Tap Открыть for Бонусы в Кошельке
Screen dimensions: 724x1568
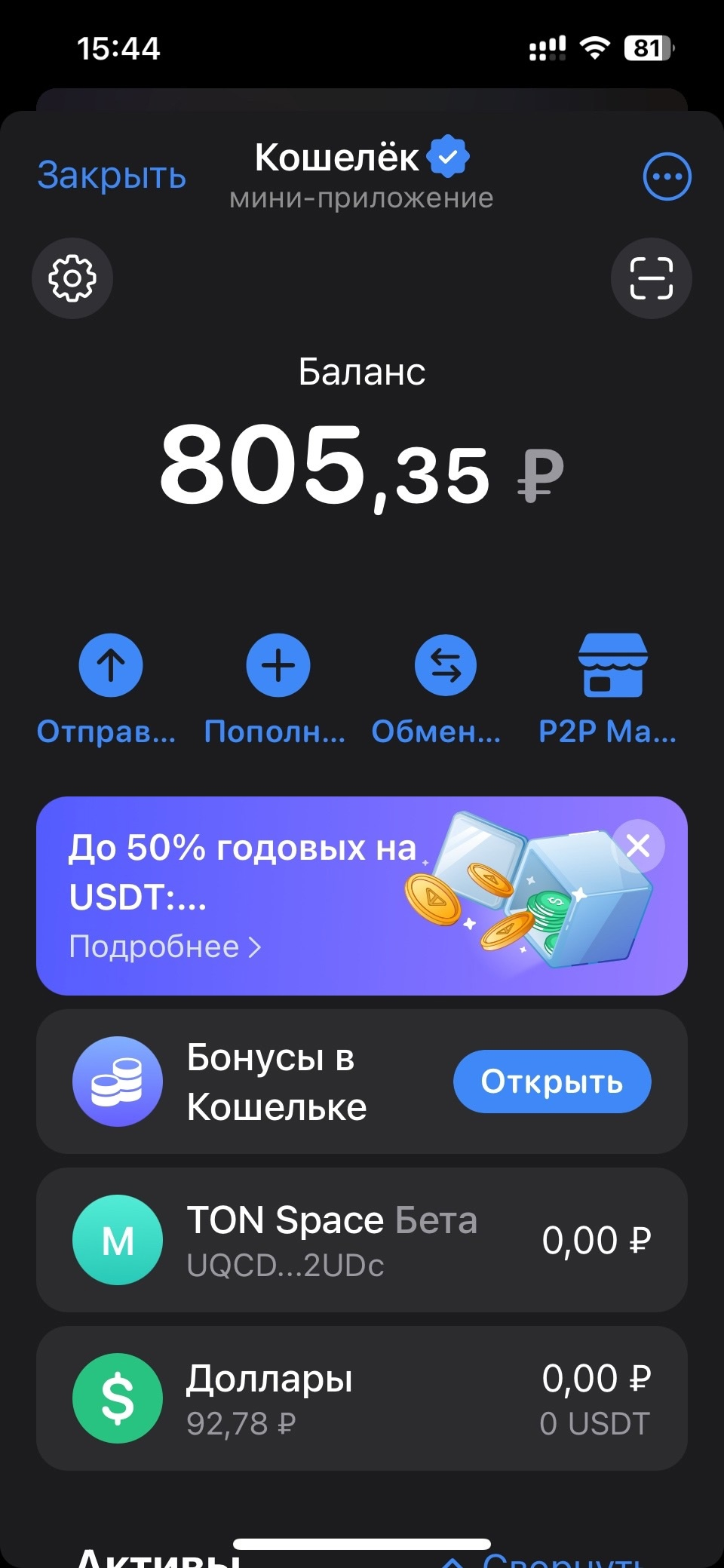coord(551,1082)
